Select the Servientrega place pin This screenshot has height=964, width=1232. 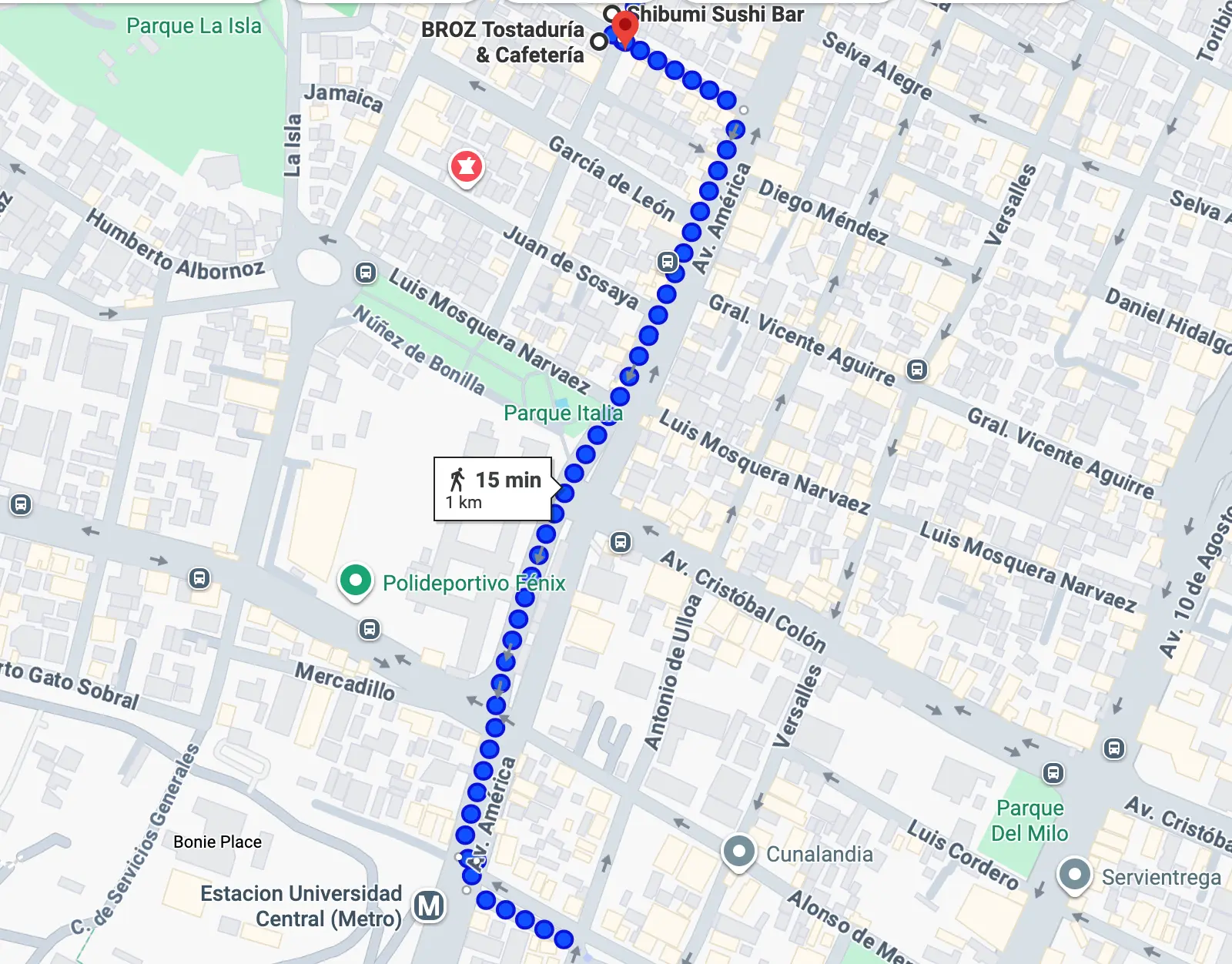tap(1074, 875)
